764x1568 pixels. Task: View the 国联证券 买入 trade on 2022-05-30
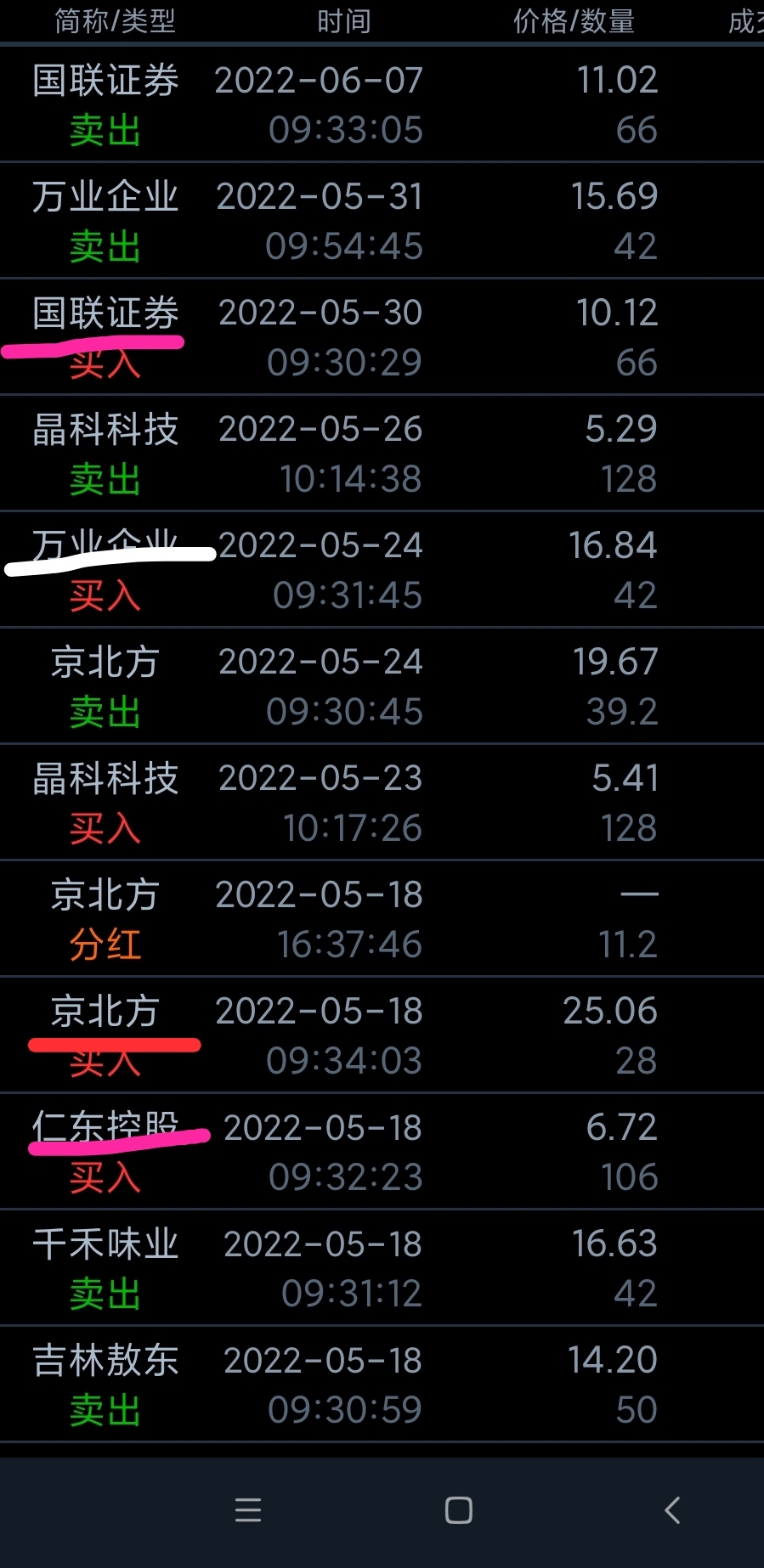pos(382,337)
